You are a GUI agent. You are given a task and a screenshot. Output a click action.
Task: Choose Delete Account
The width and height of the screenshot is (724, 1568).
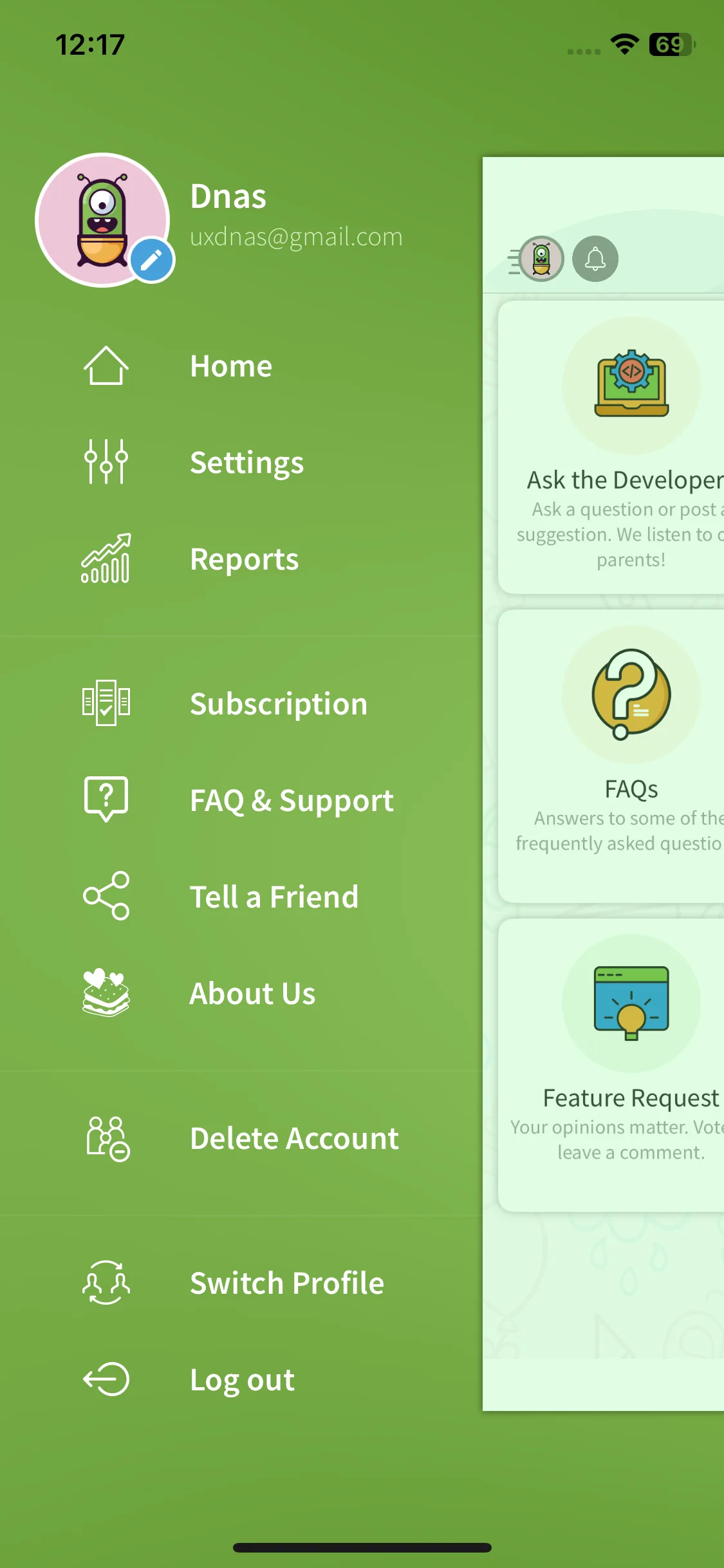tap(294, 1138)
